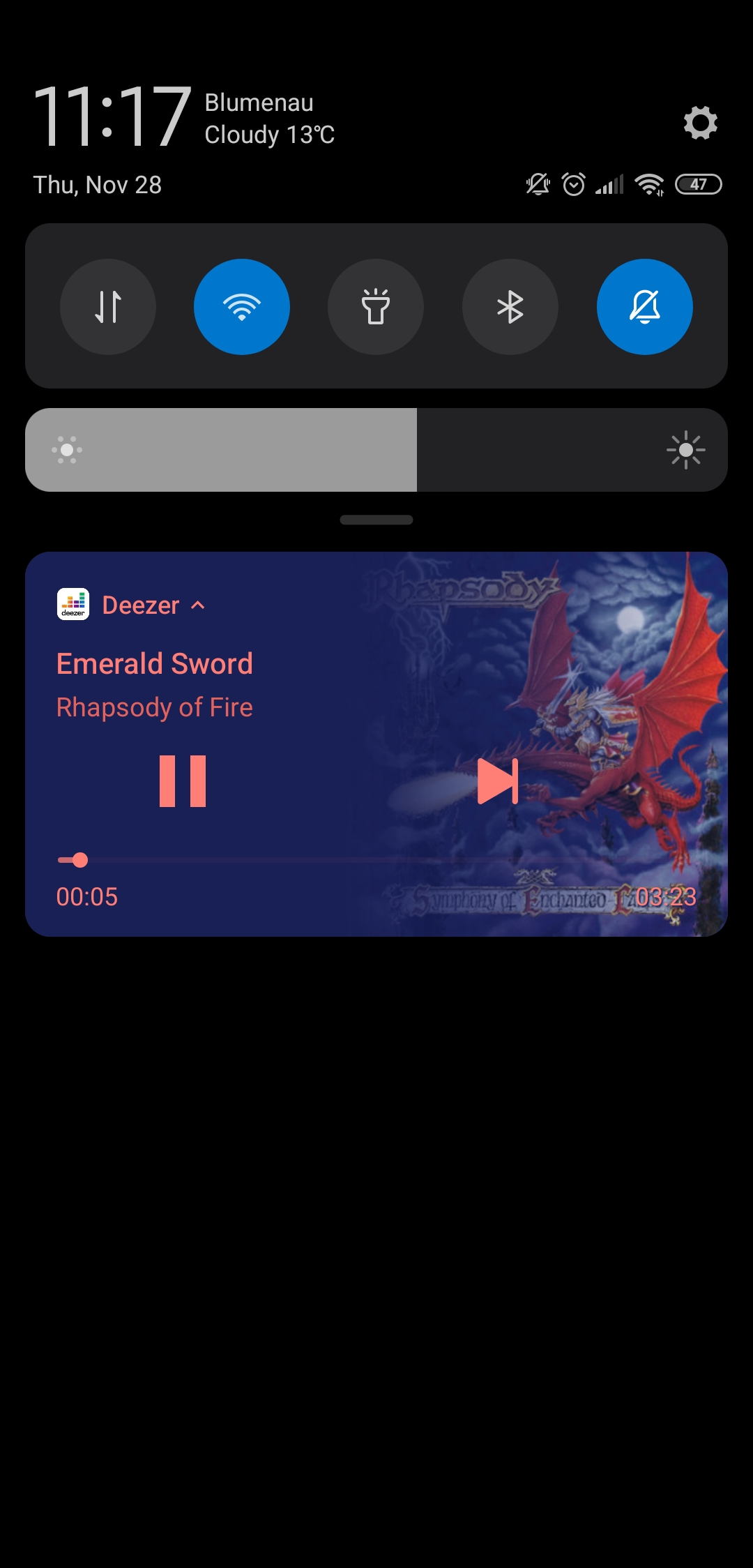Open the settings gear
Viewport: 753px width, 1568px height.
(700, 123)
